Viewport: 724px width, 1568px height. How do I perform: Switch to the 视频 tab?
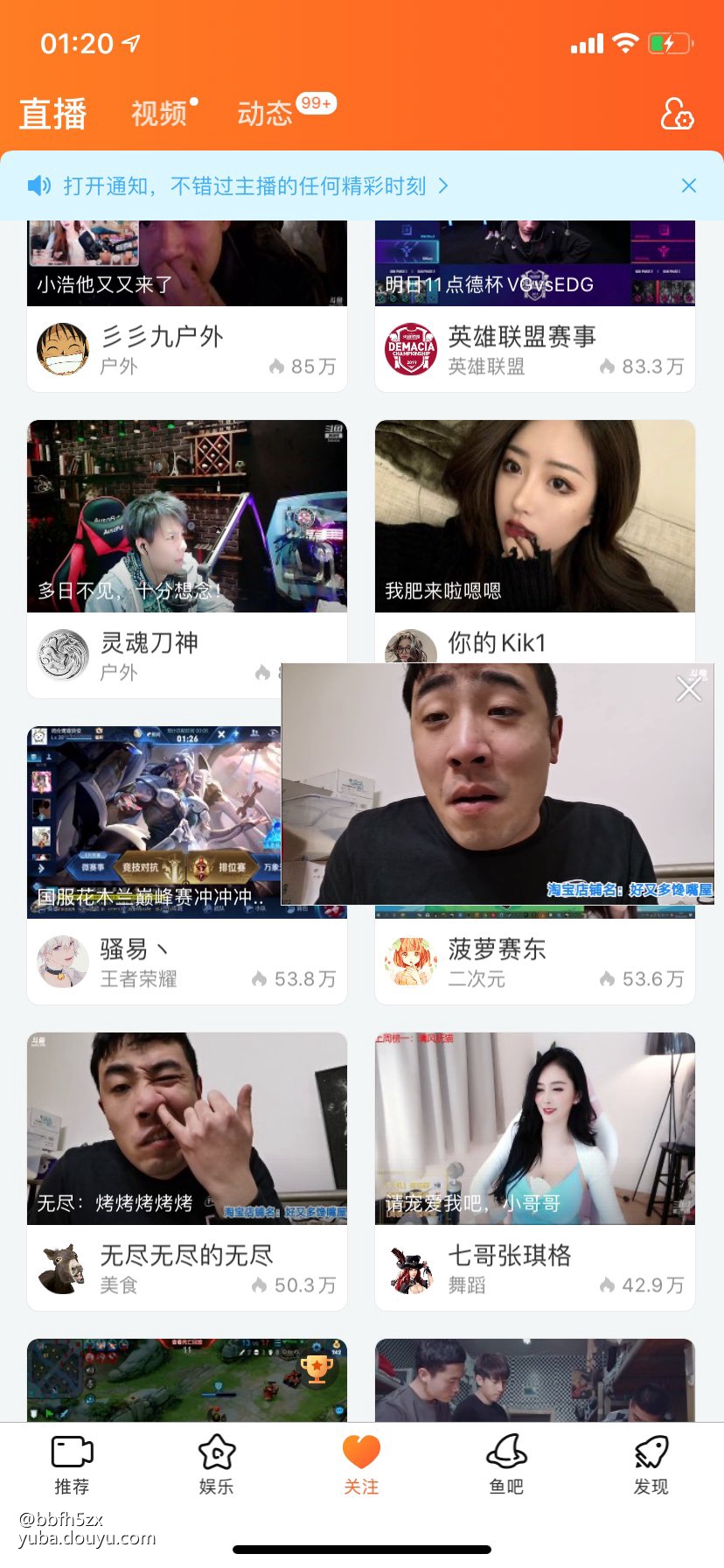tap(159, 114)
